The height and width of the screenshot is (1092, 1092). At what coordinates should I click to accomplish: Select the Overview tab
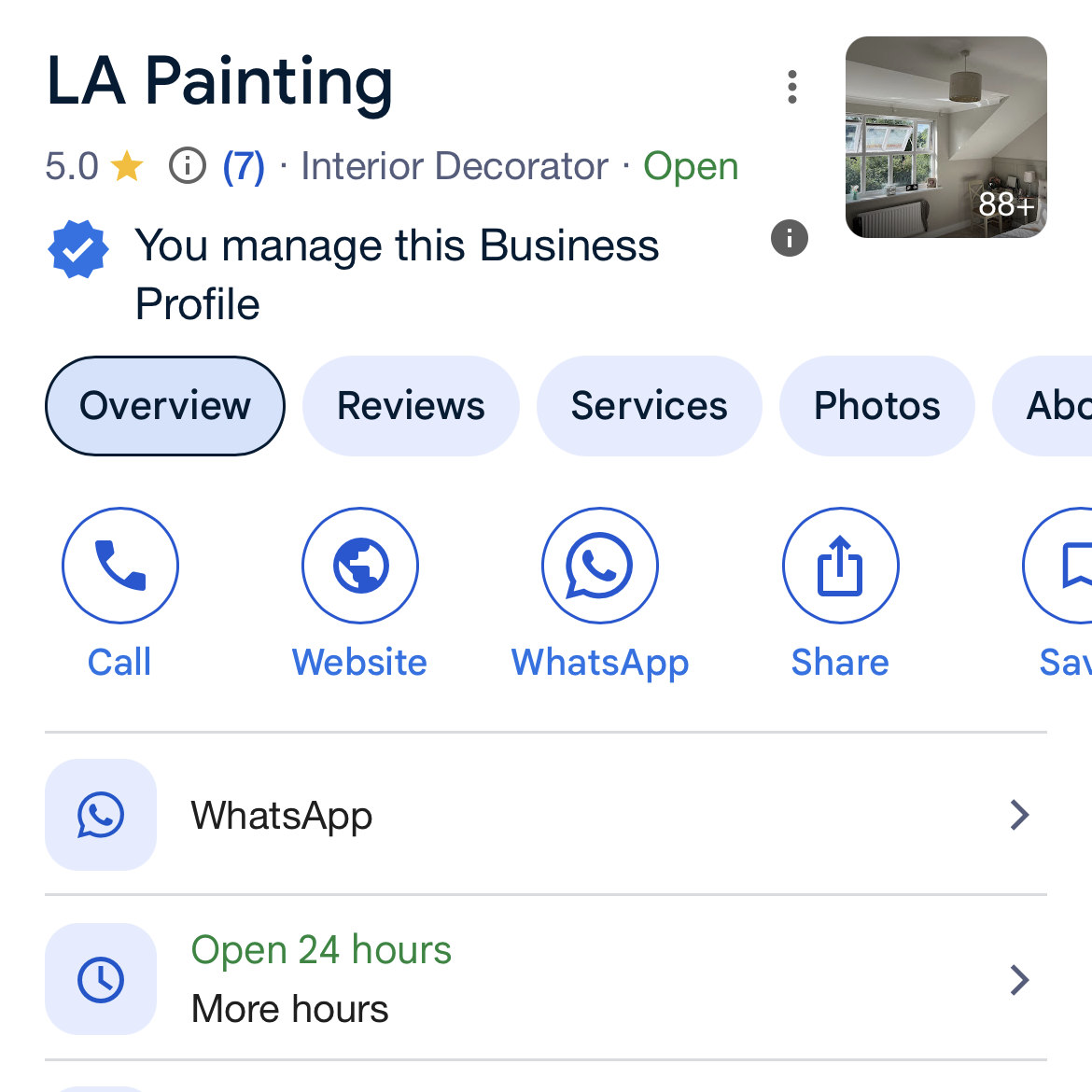(x=165, y=406)
